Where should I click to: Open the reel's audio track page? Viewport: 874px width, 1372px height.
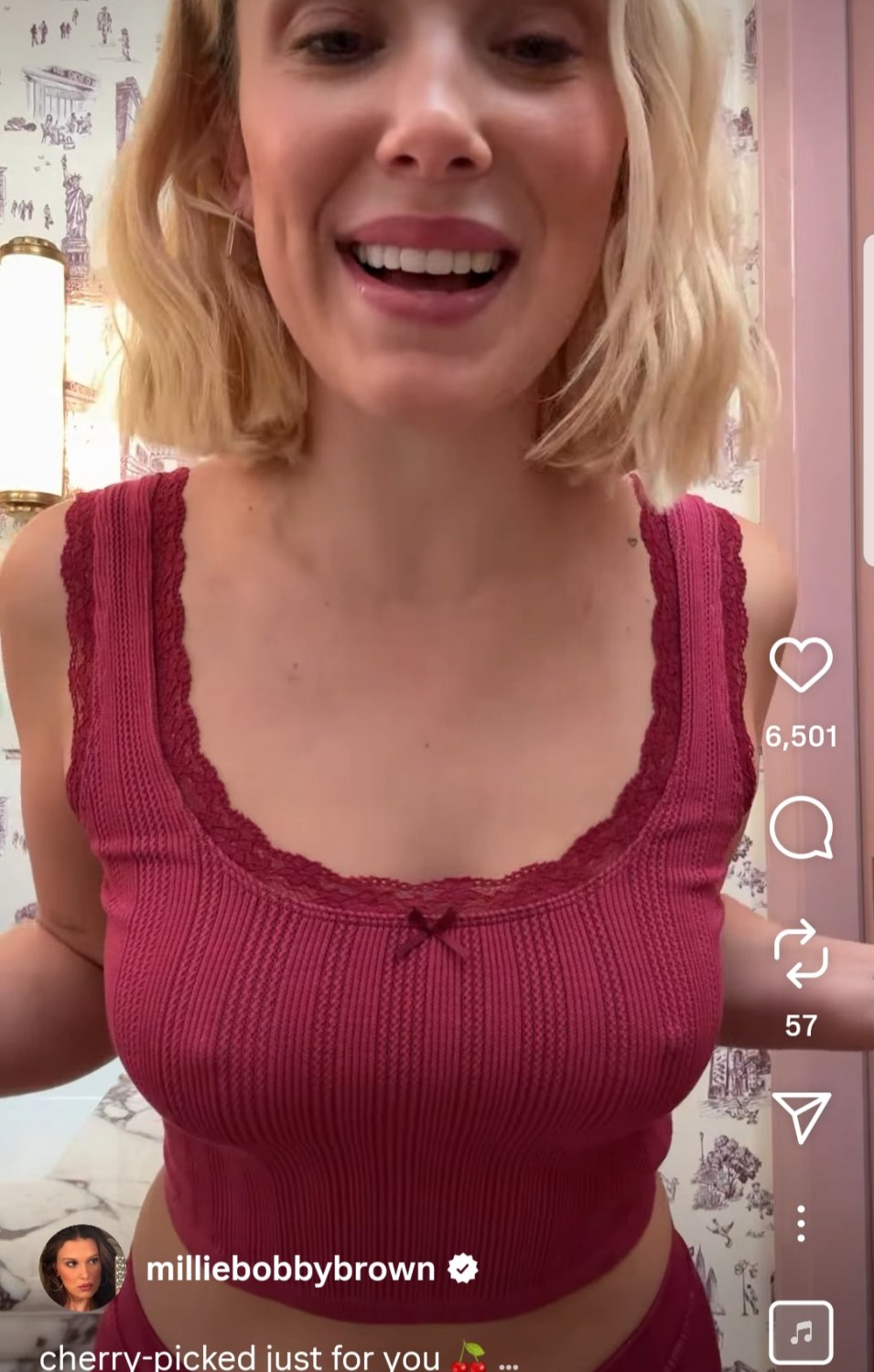tap(802, 1332)
